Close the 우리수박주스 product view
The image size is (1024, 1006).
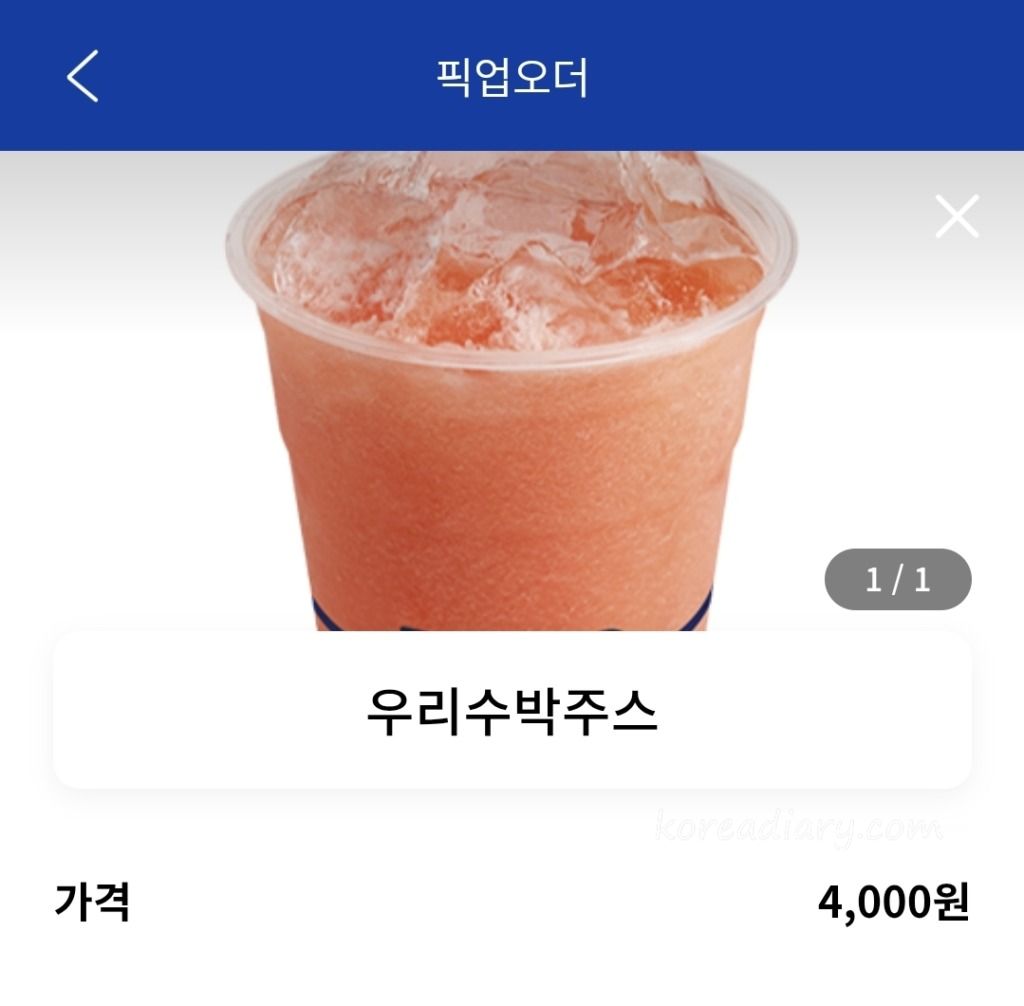point(956,217)
